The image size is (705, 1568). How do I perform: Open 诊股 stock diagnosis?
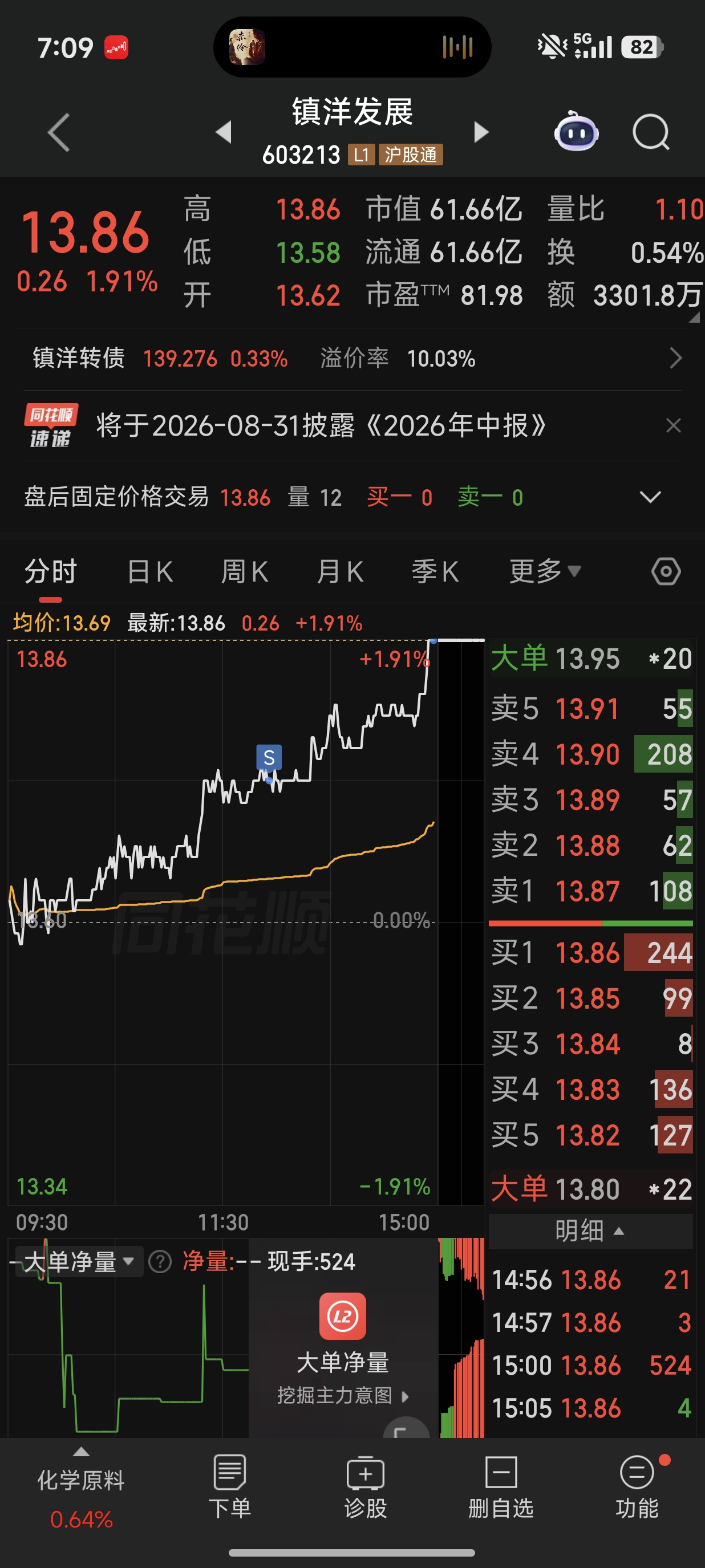(x=365, y=1486)
